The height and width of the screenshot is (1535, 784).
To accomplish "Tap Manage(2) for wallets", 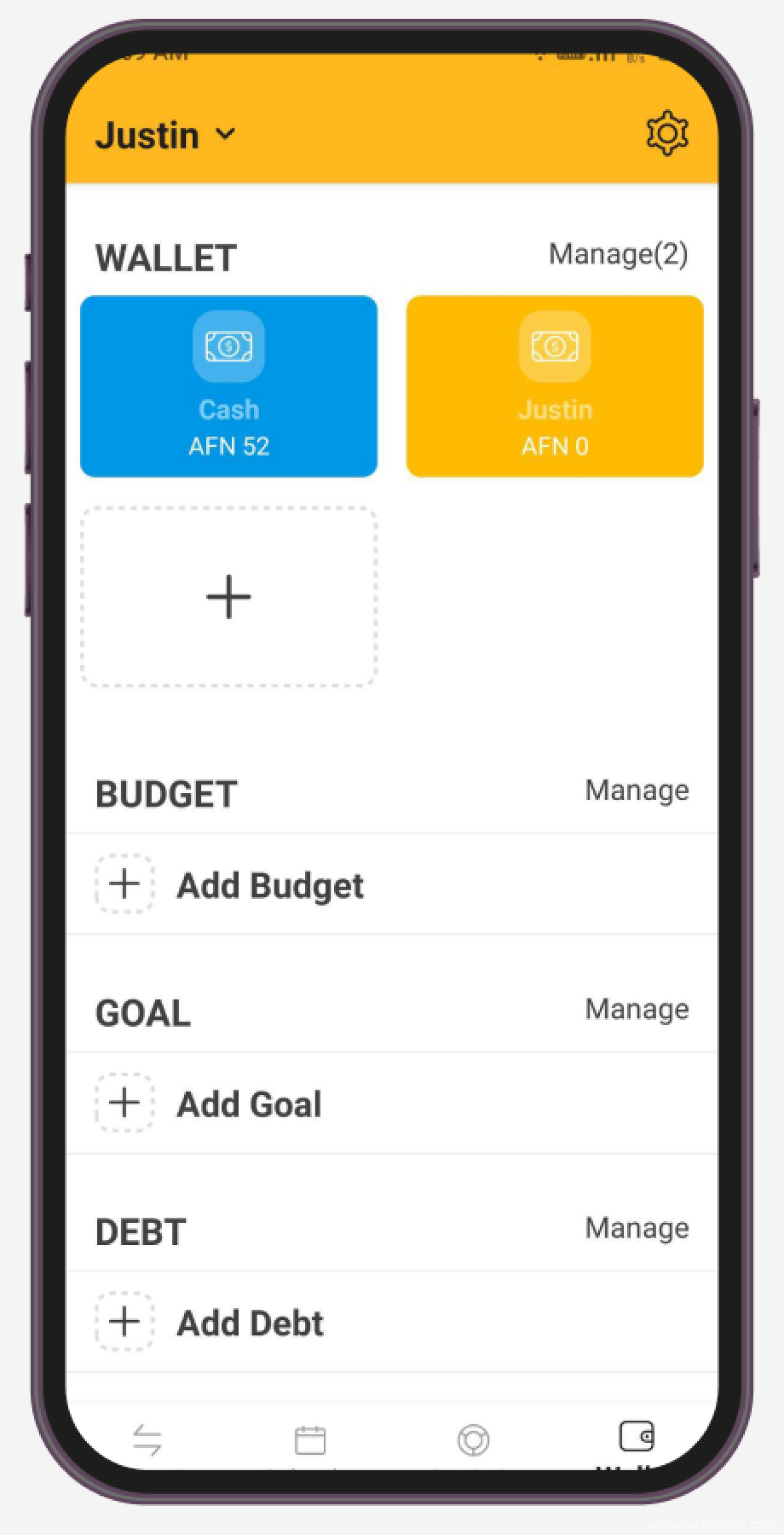I will pos(618,254).
